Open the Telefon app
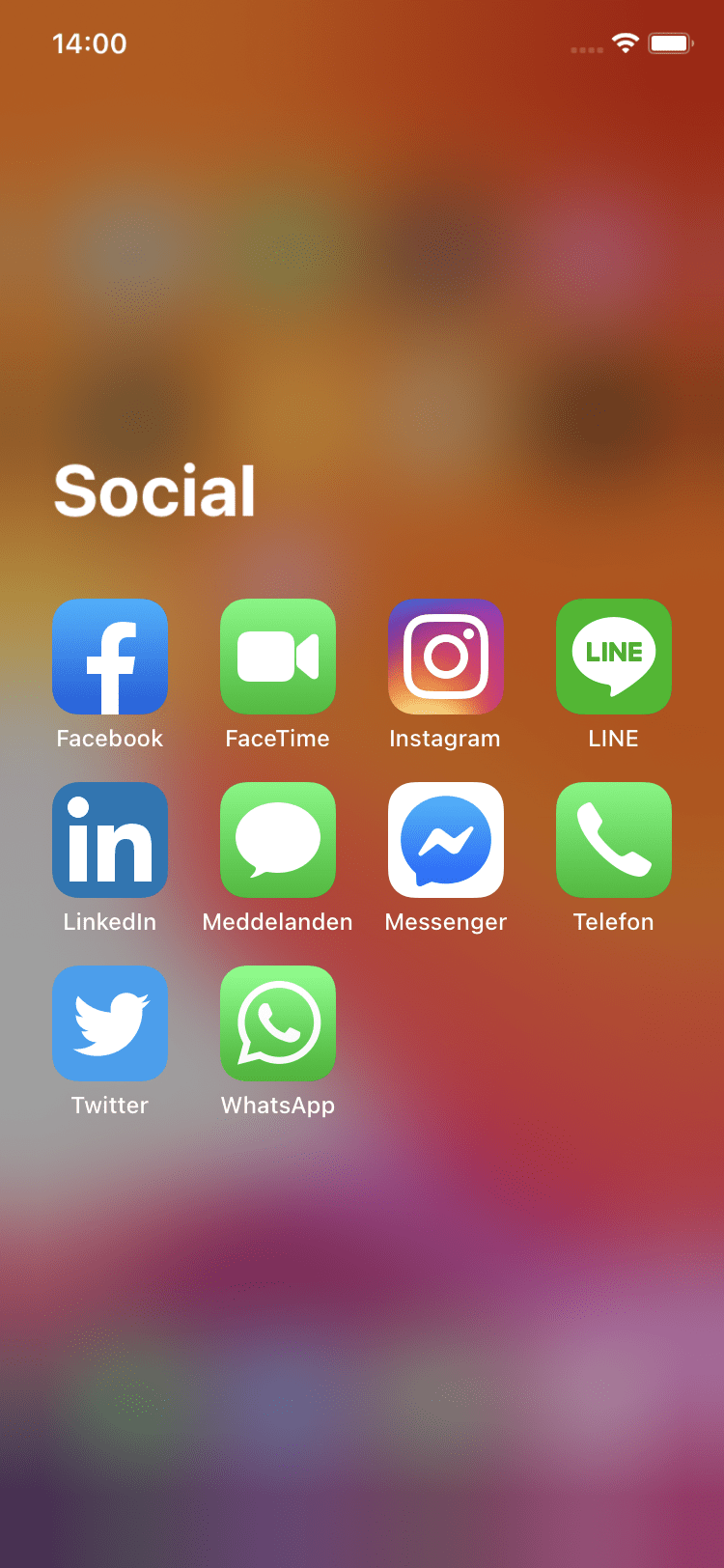 point(614,840)
